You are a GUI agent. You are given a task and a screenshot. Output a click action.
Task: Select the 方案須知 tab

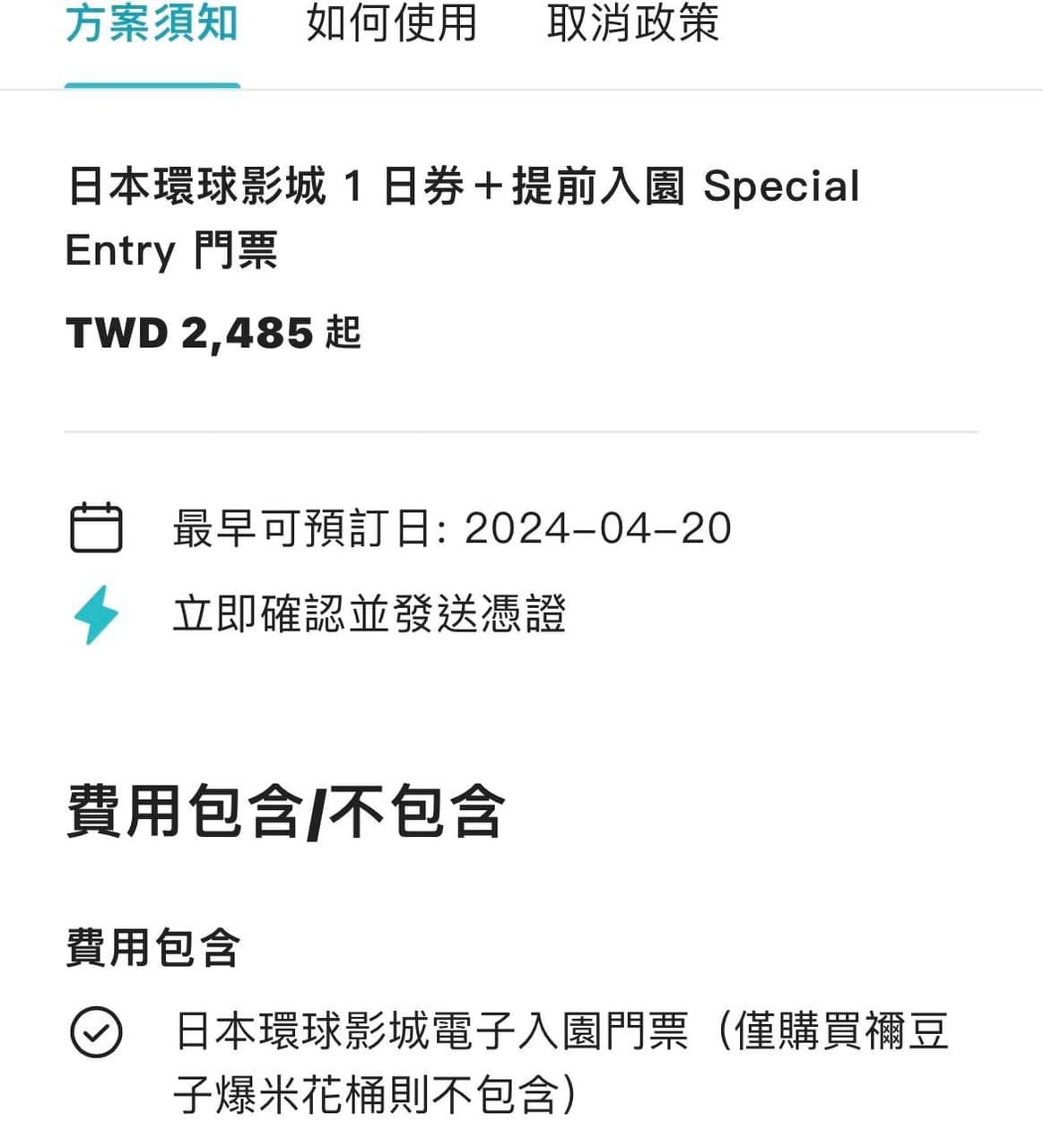tap(152, 27)
